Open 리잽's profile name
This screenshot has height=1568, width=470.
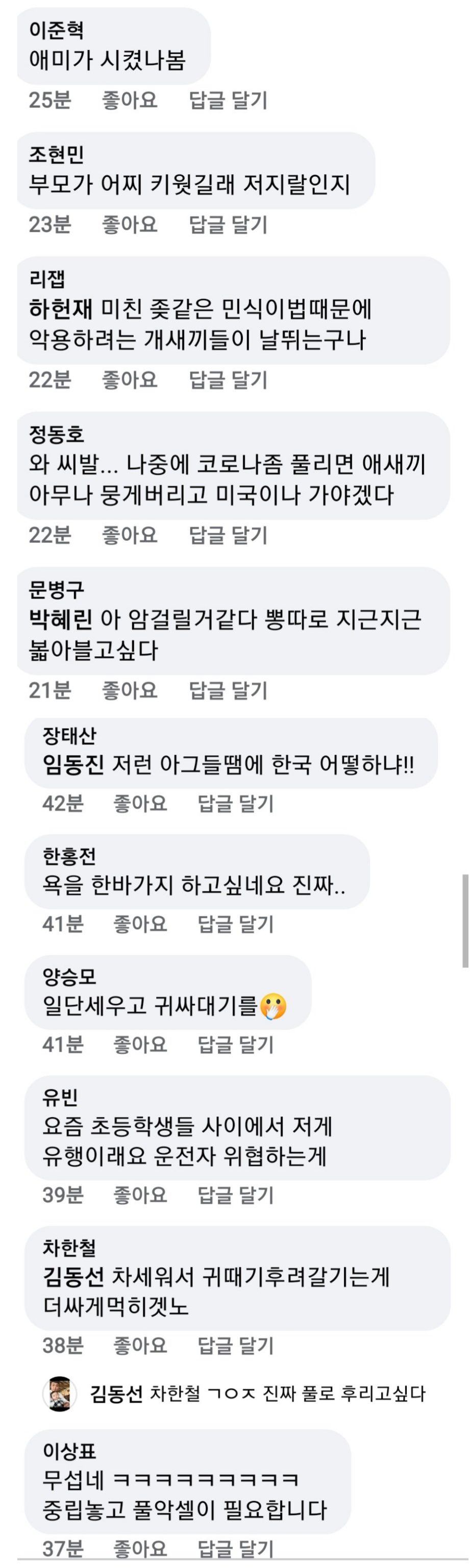coord(47,280)
